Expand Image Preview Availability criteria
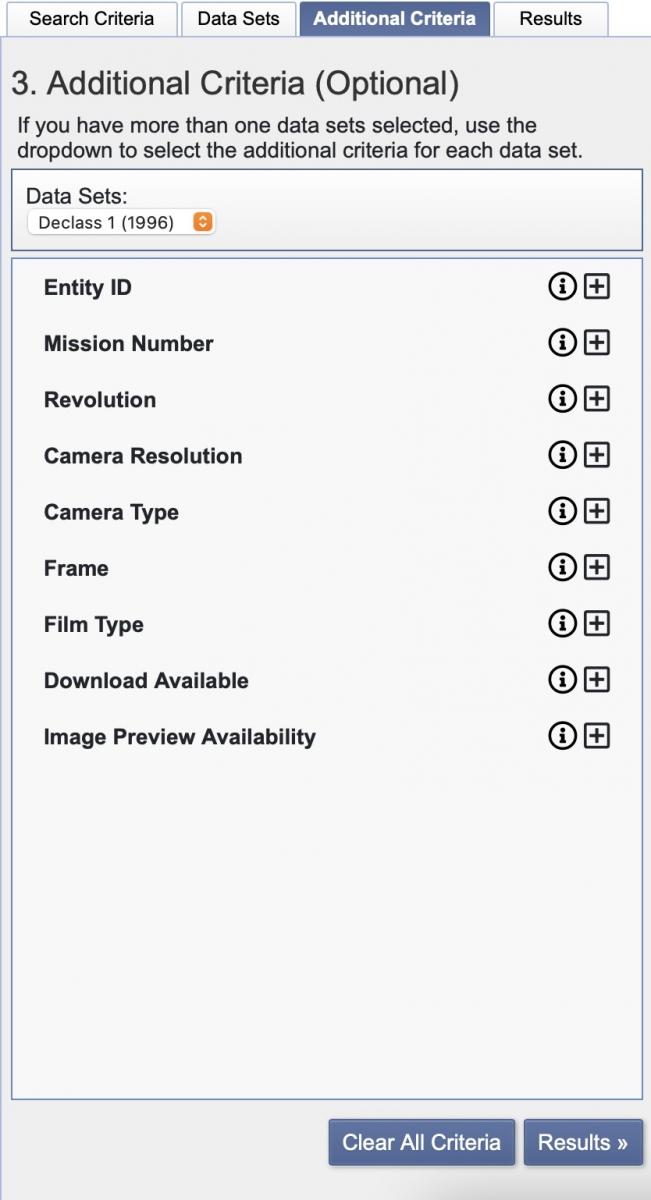 point(597,737)
